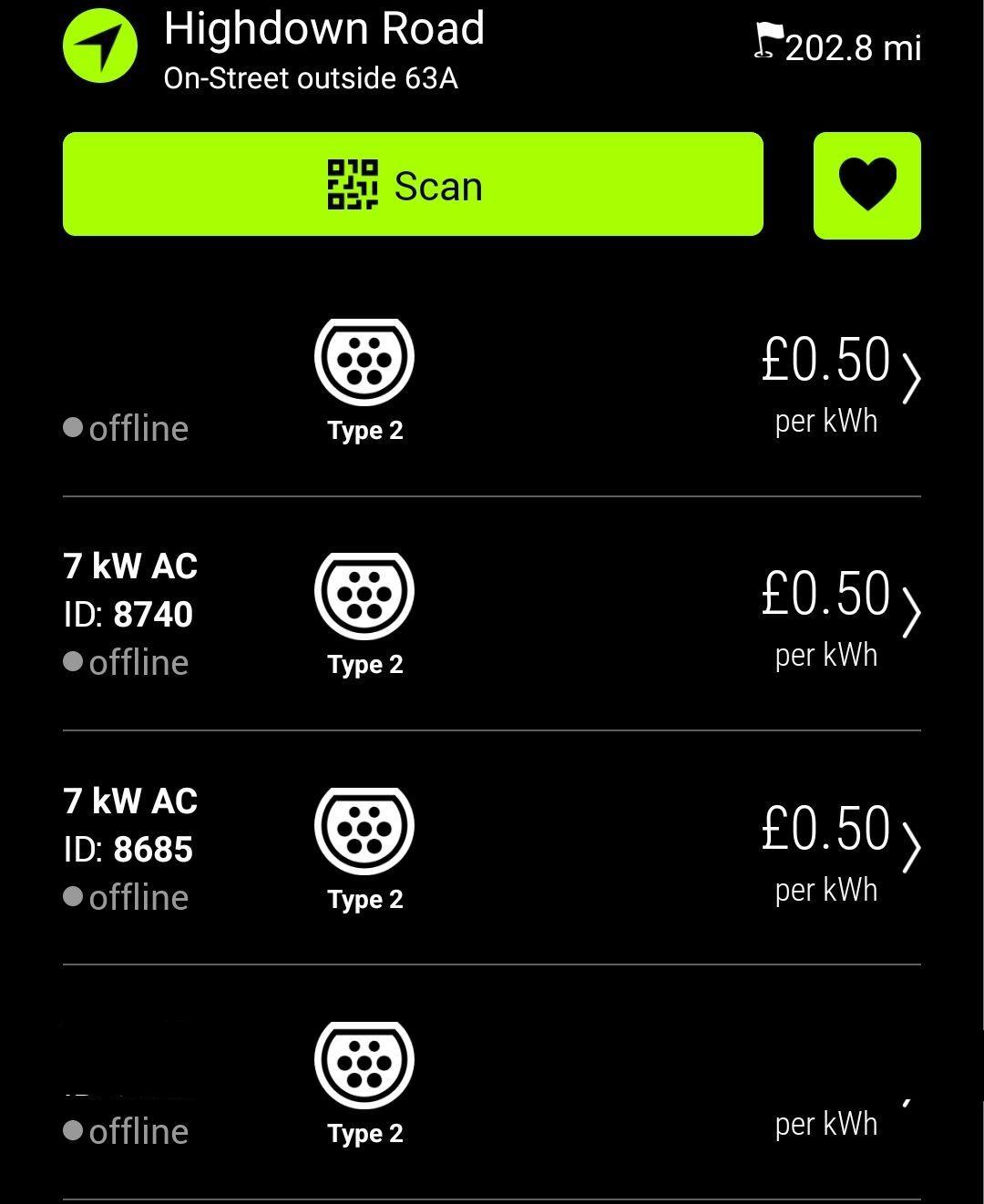Click the Highdown Road station title
This screenshot has width=984, height=1204.
coord(325,30)
